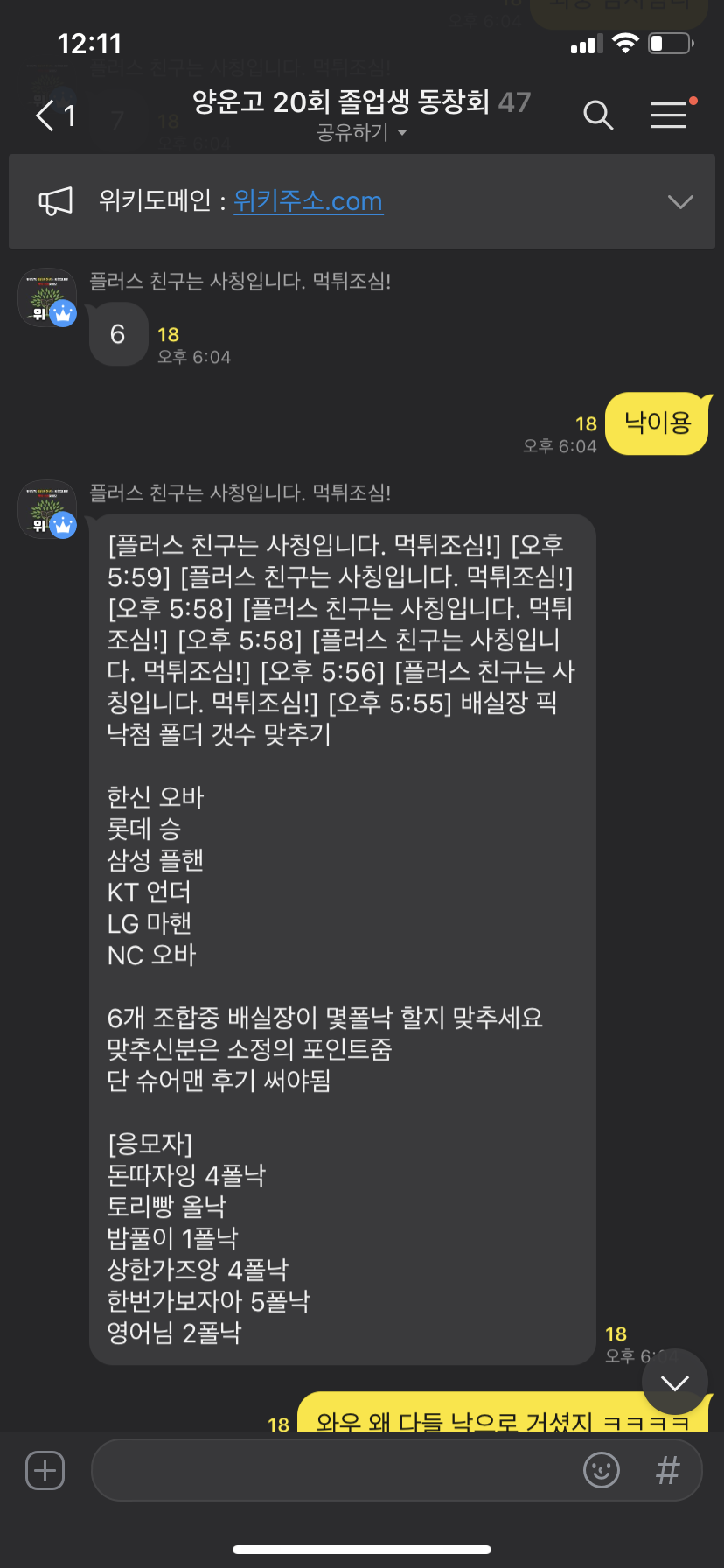
Task: Open the 공유하기 dropdown under the title
Action: click(362, 133)
